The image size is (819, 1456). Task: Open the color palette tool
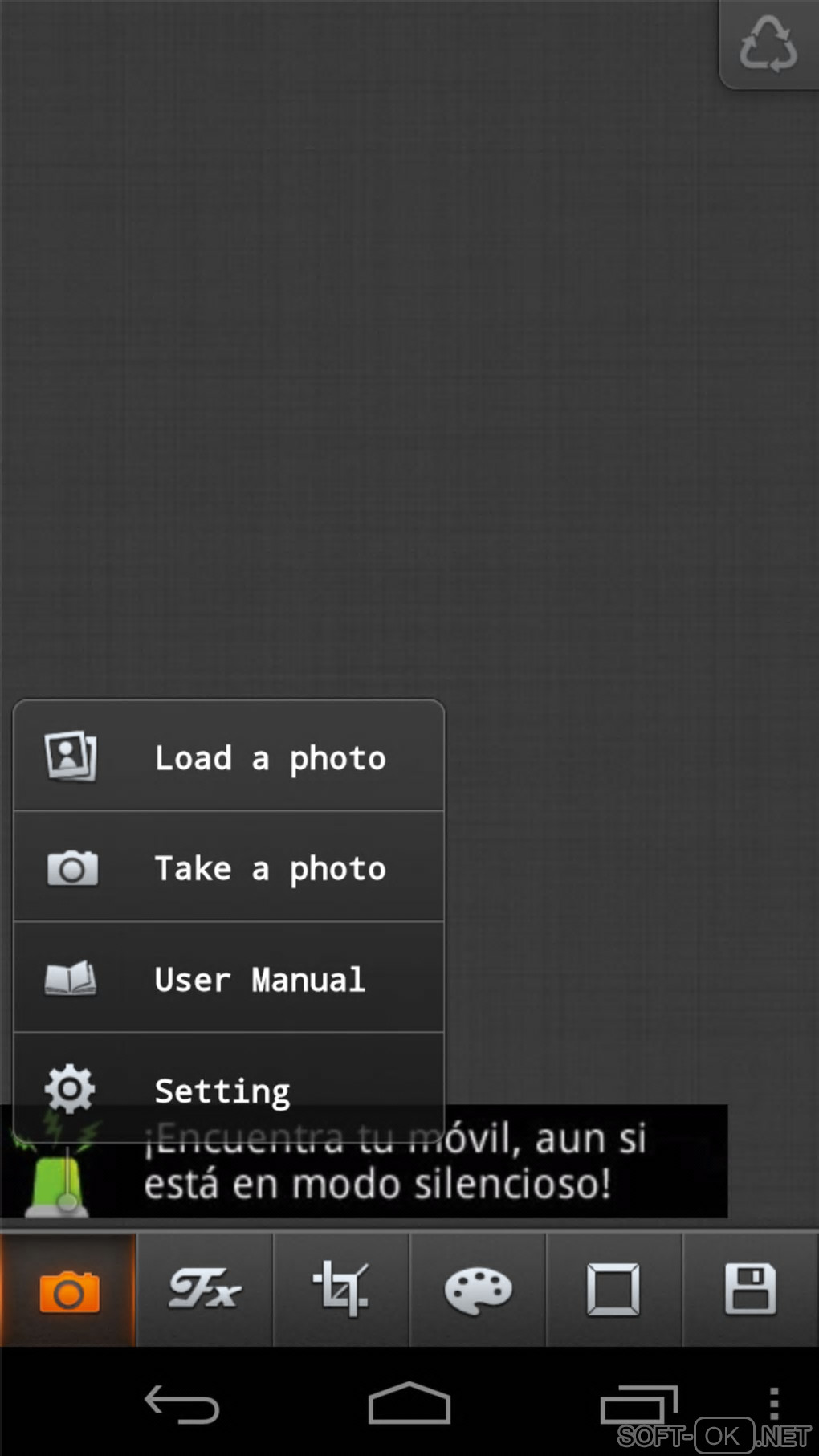[x=478, y=1291]
